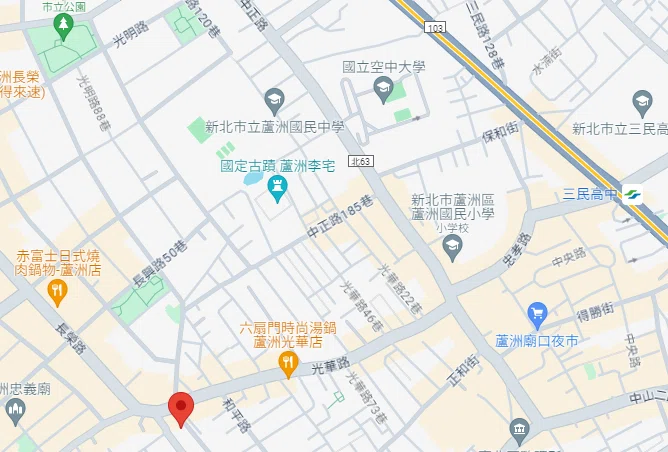
Task: Select the 赤富士日式燒肉鍋物 restaurant marker
Action: (x=58, y=292)
